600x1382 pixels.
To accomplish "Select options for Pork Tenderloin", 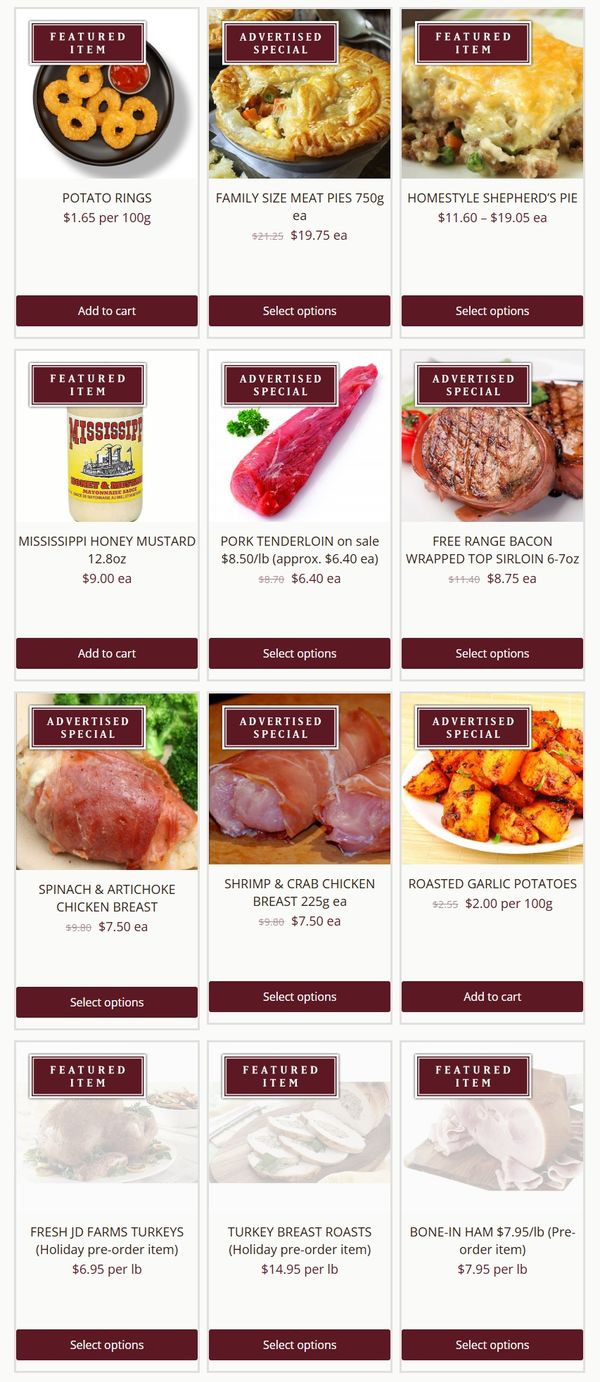I will [299, 654].
